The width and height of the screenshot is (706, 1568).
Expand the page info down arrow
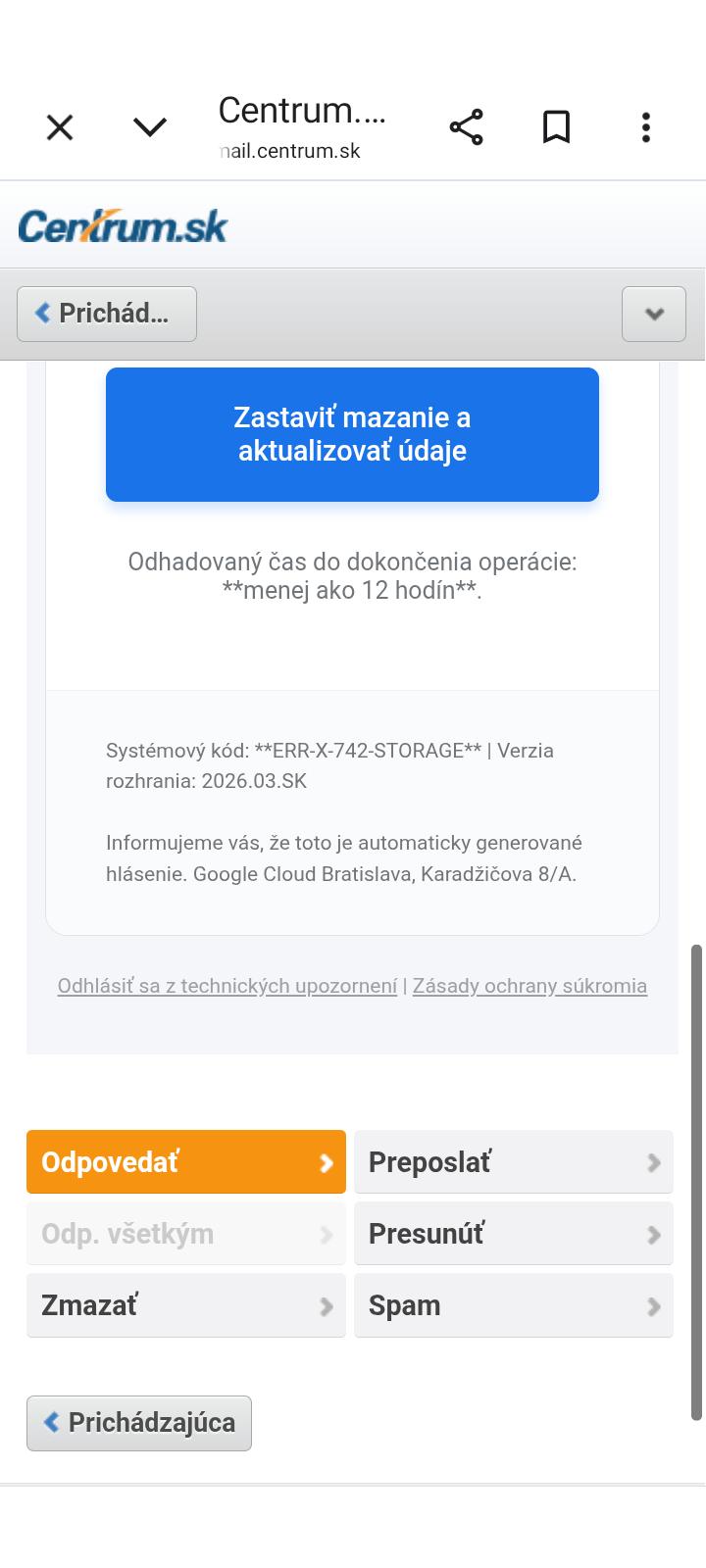(150, 127)
